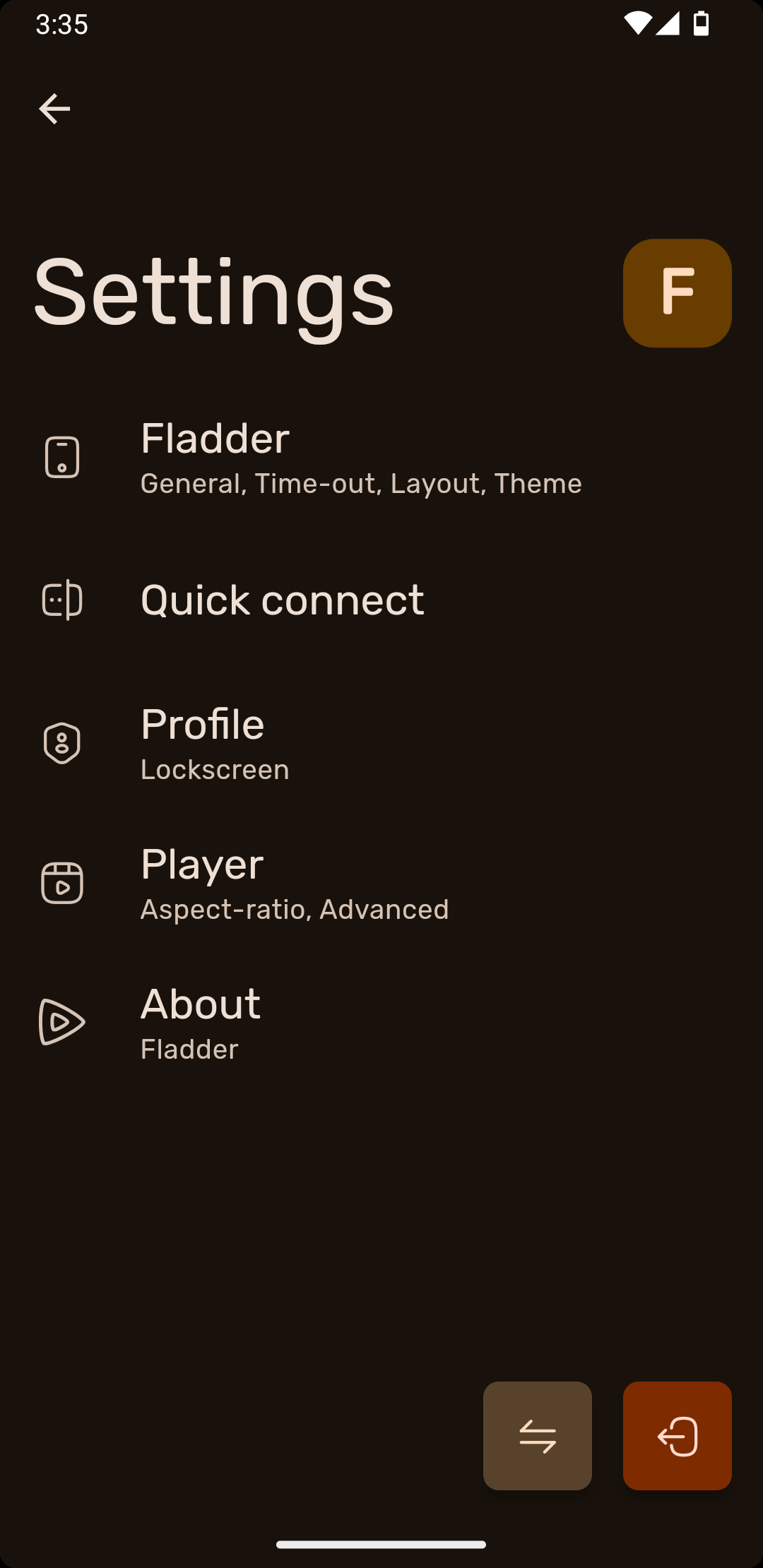Go back using the top arrow
Viewport: 763px width, 1568px height.
click(54, 109)
